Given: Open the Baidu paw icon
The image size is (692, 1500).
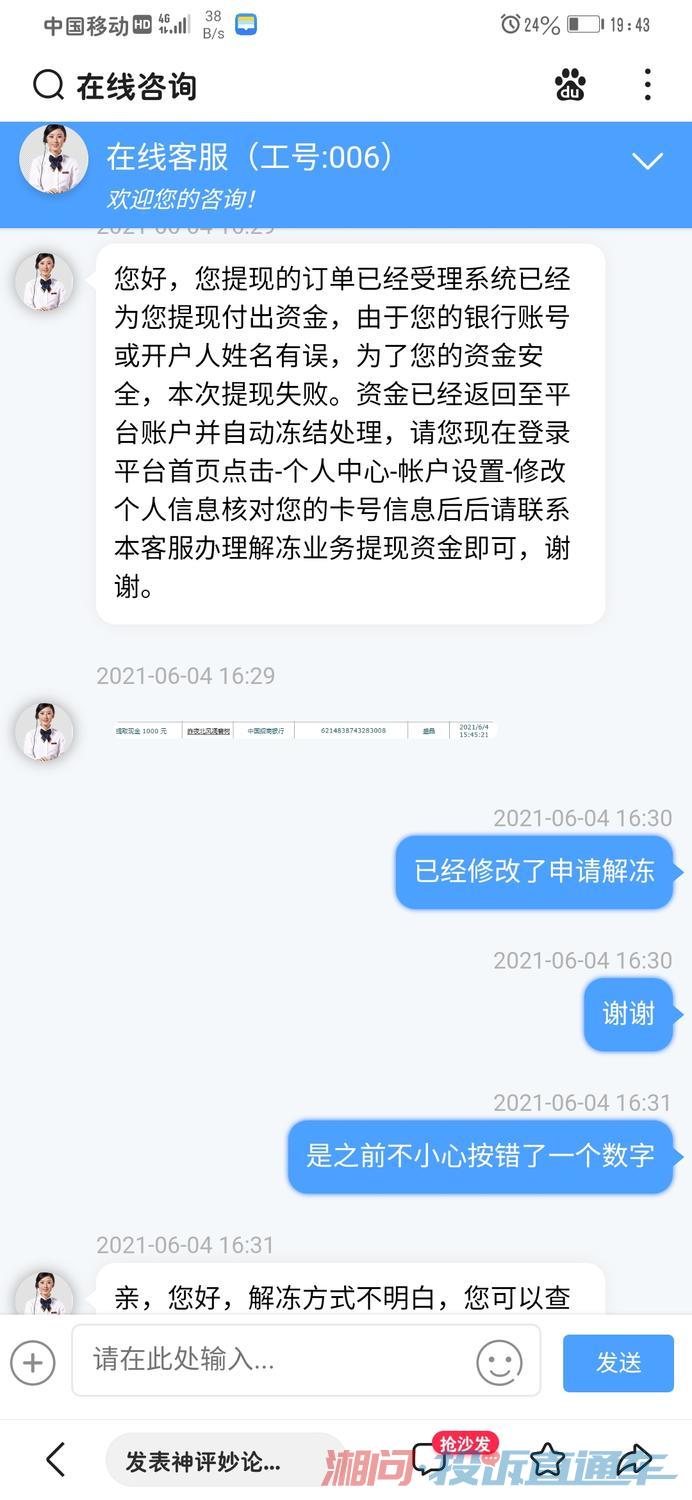Looking at the screenshot, I should pyautogui.click(x=570, y=85).
